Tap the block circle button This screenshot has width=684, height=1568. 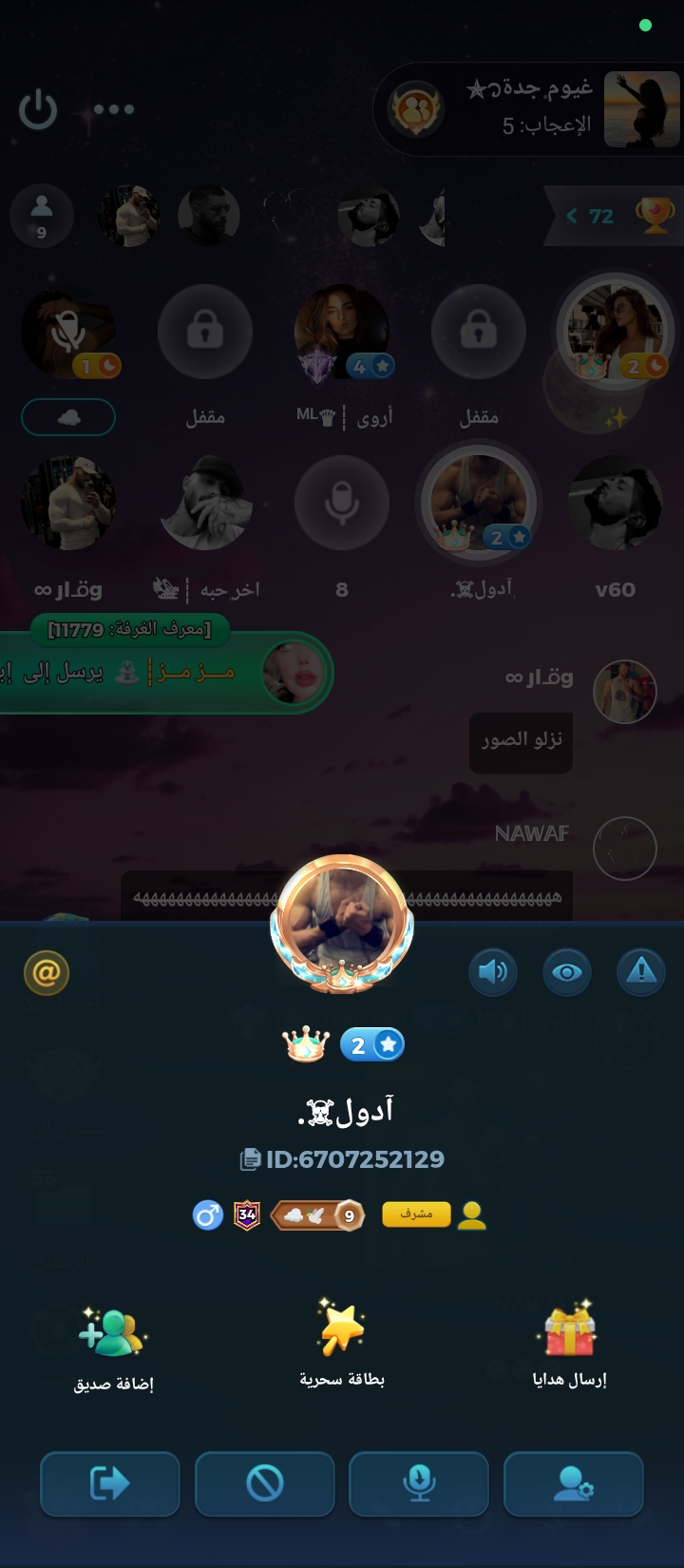pyautogui.click(x=265, y=1482)
